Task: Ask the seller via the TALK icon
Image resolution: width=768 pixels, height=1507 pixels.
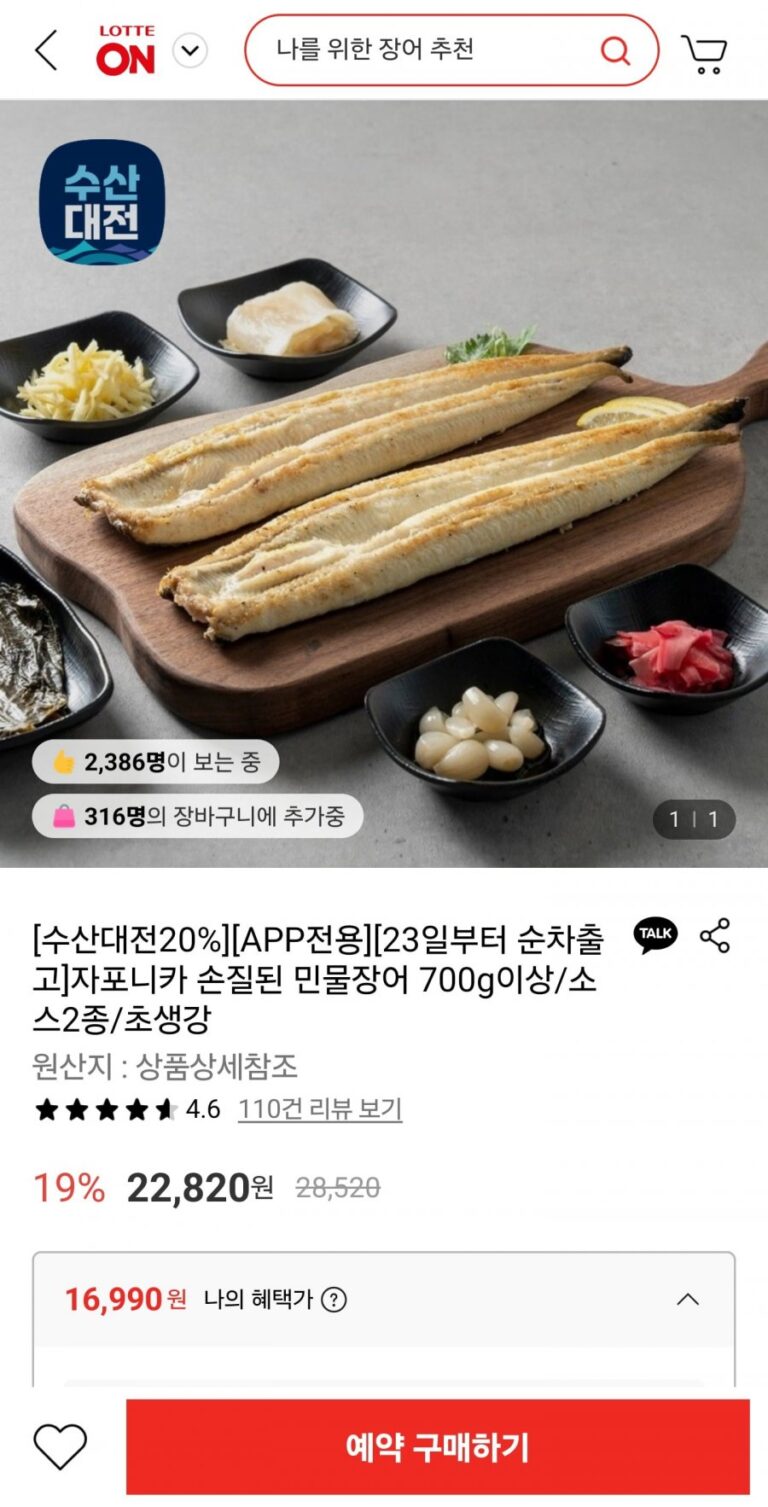Action: [x=655, y=934]
